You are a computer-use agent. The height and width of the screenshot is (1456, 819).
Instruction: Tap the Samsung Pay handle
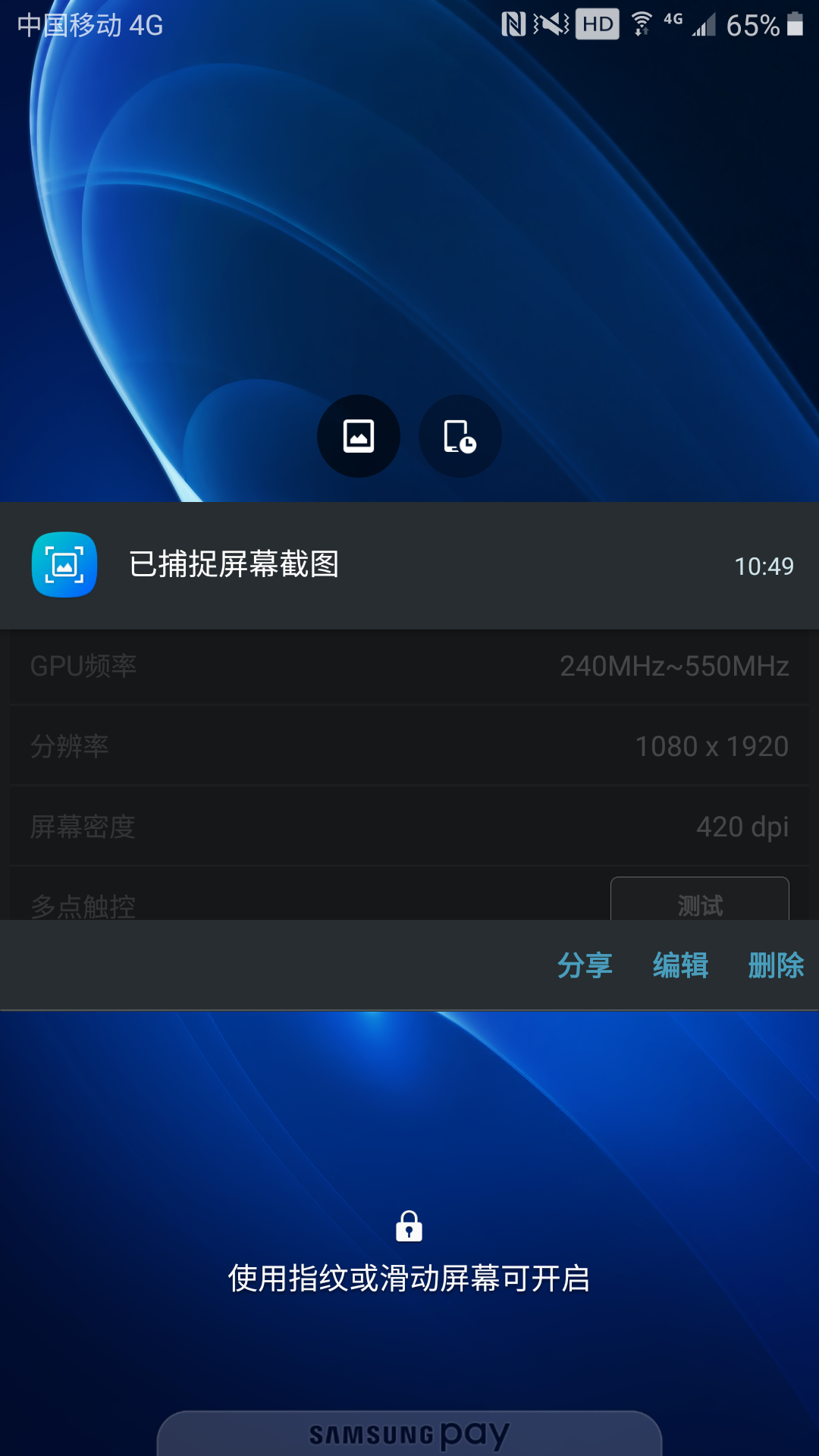click(x=409, y=1433)
